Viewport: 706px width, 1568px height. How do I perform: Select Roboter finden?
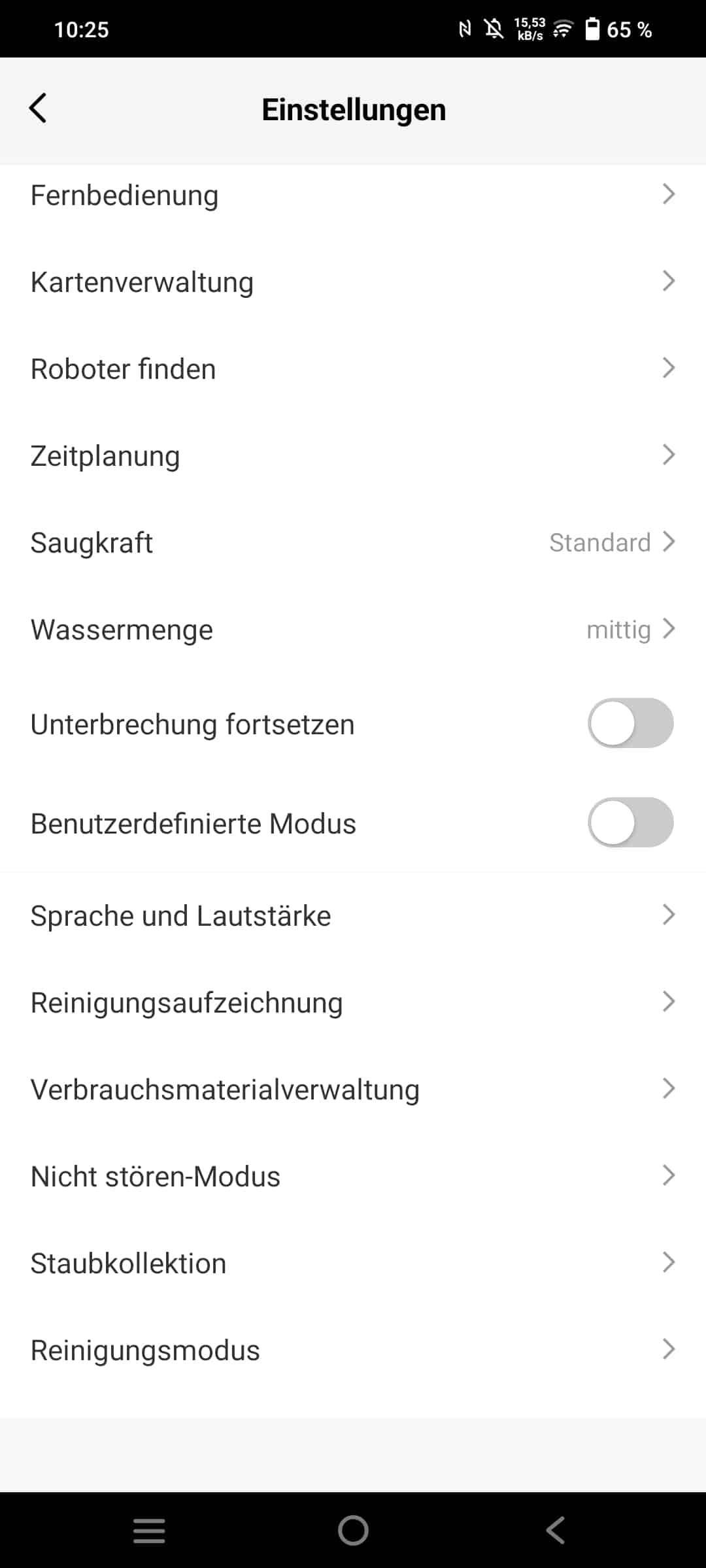click(x=353, y=369)
